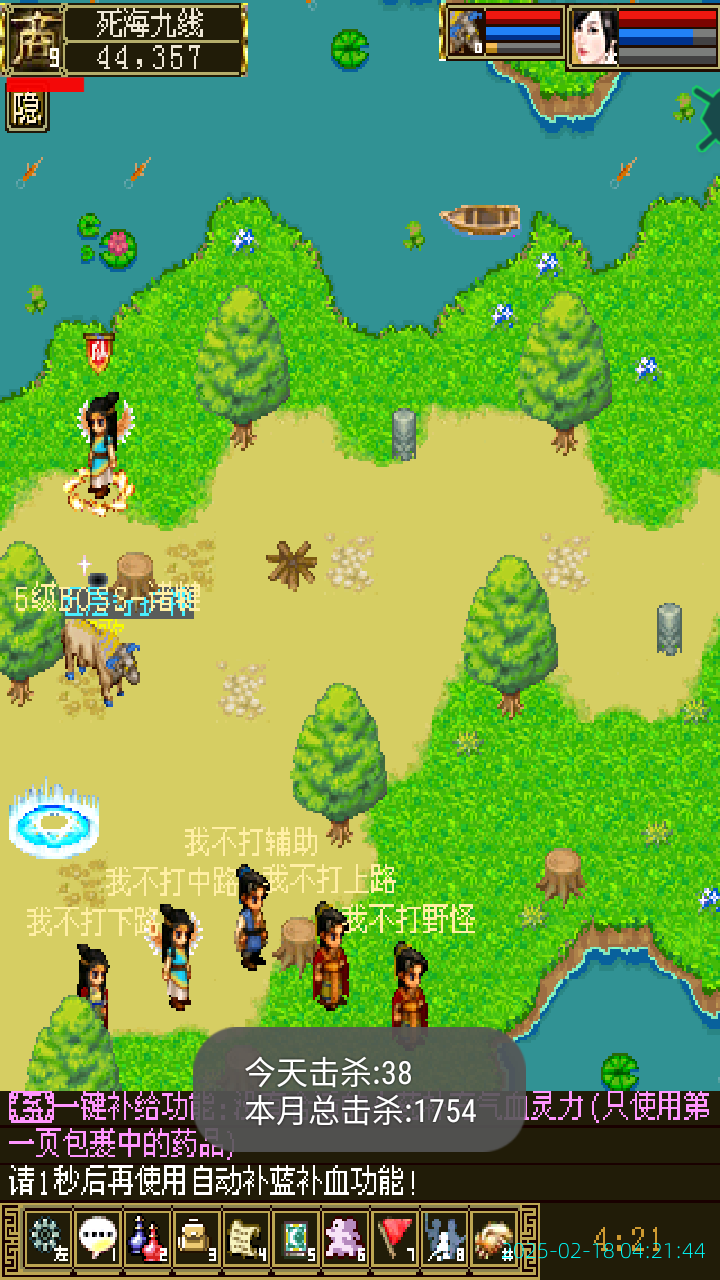Open the settings gear in the toolbar
The height and width of the screenshot is (1280, 720).
point(45,1239)
